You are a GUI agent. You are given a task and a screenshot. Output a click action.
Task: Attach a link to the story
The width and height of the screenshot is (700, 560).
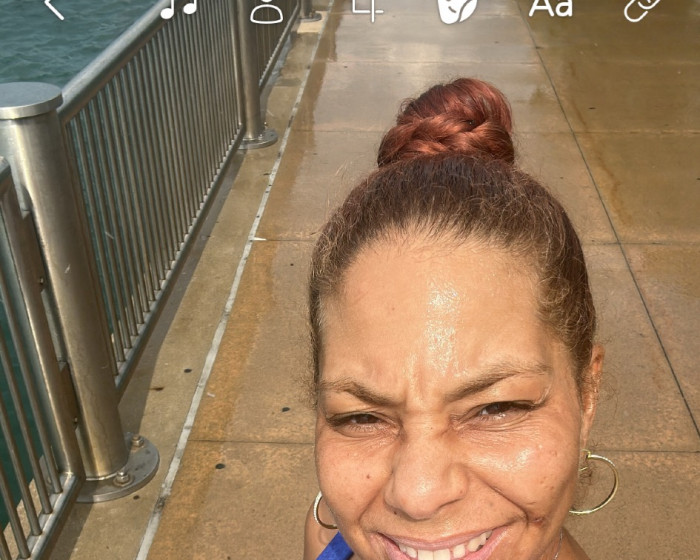pos(642,8)
